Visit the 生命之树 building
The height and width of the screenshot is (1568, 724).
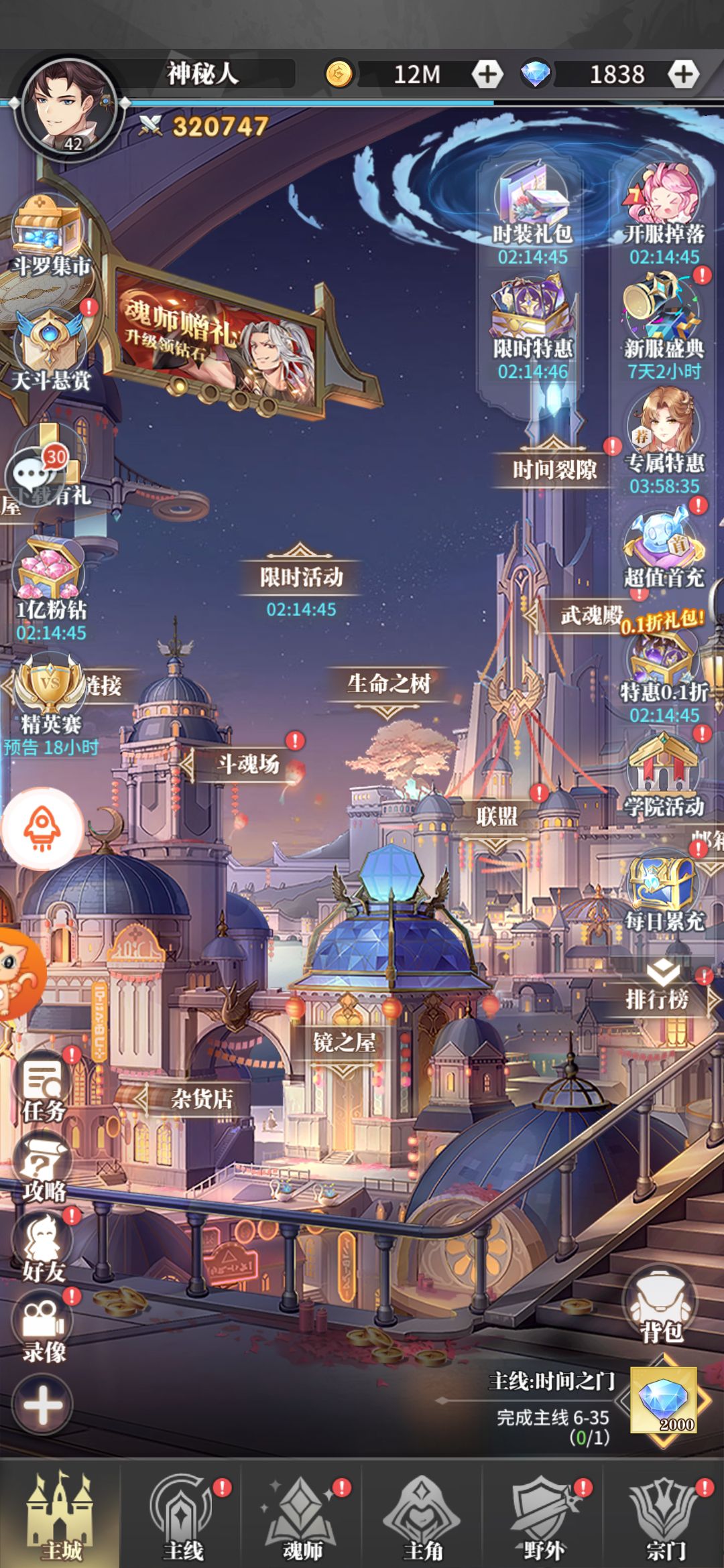pyautogui.click(x=388, y=683)
